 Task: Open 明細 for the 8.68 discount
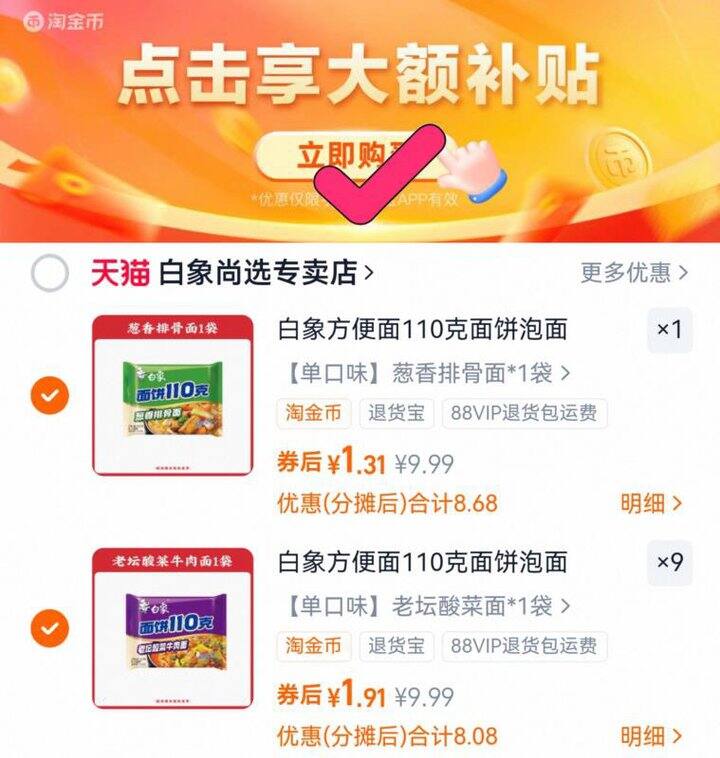pos(650,503)
